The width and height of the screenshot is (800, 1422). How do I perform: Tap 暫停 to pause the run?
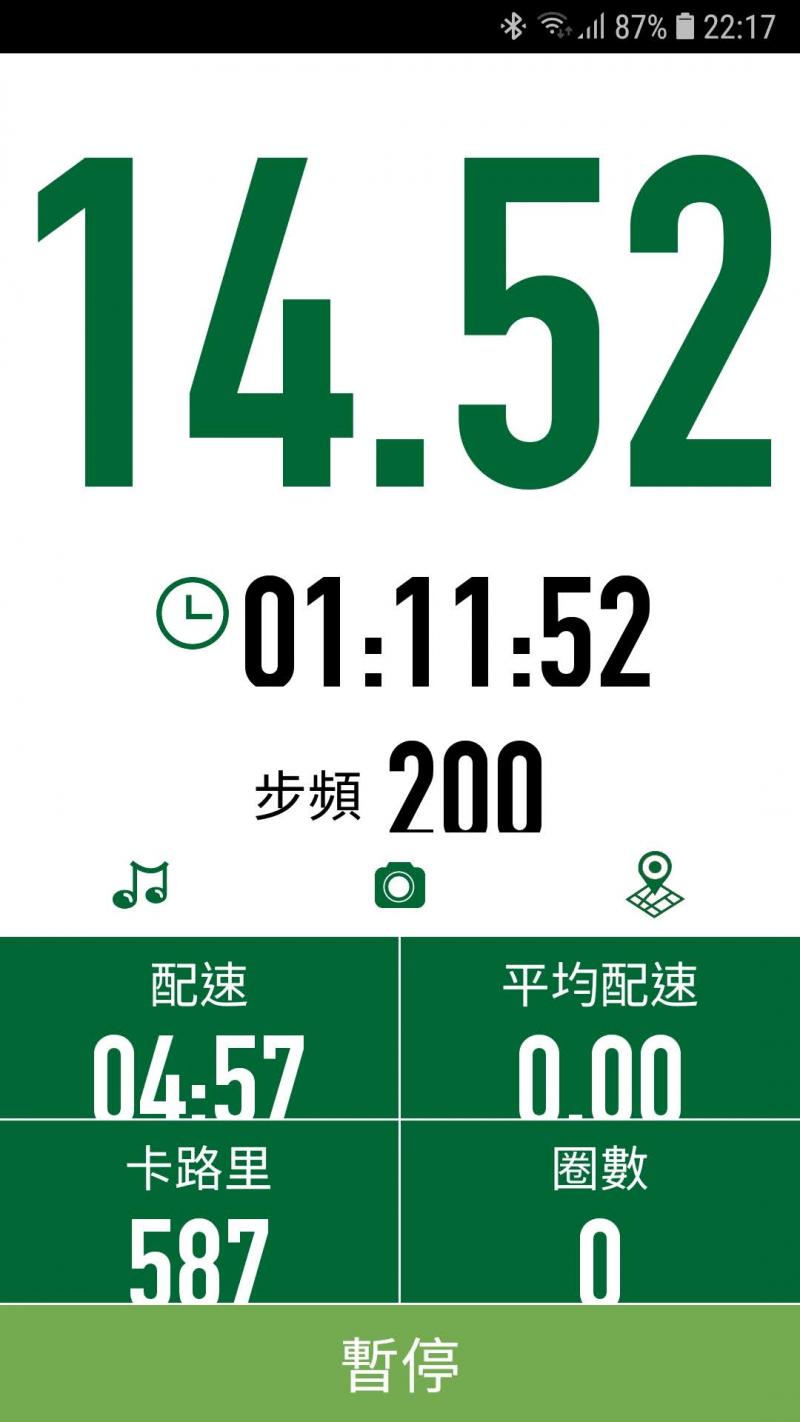[400, 1363]
